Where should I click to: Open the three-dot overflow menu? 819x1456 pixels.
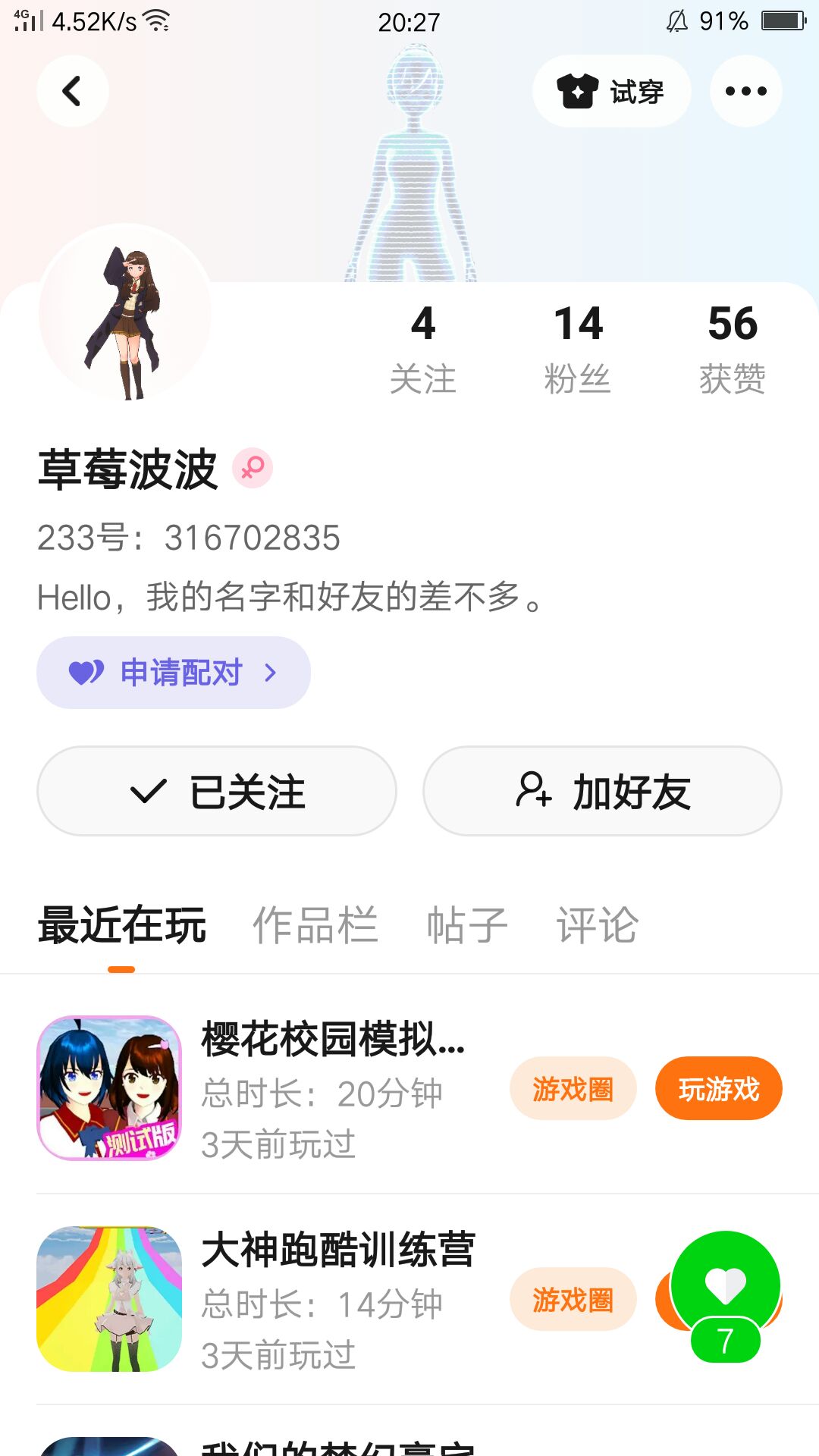point(745,92)
